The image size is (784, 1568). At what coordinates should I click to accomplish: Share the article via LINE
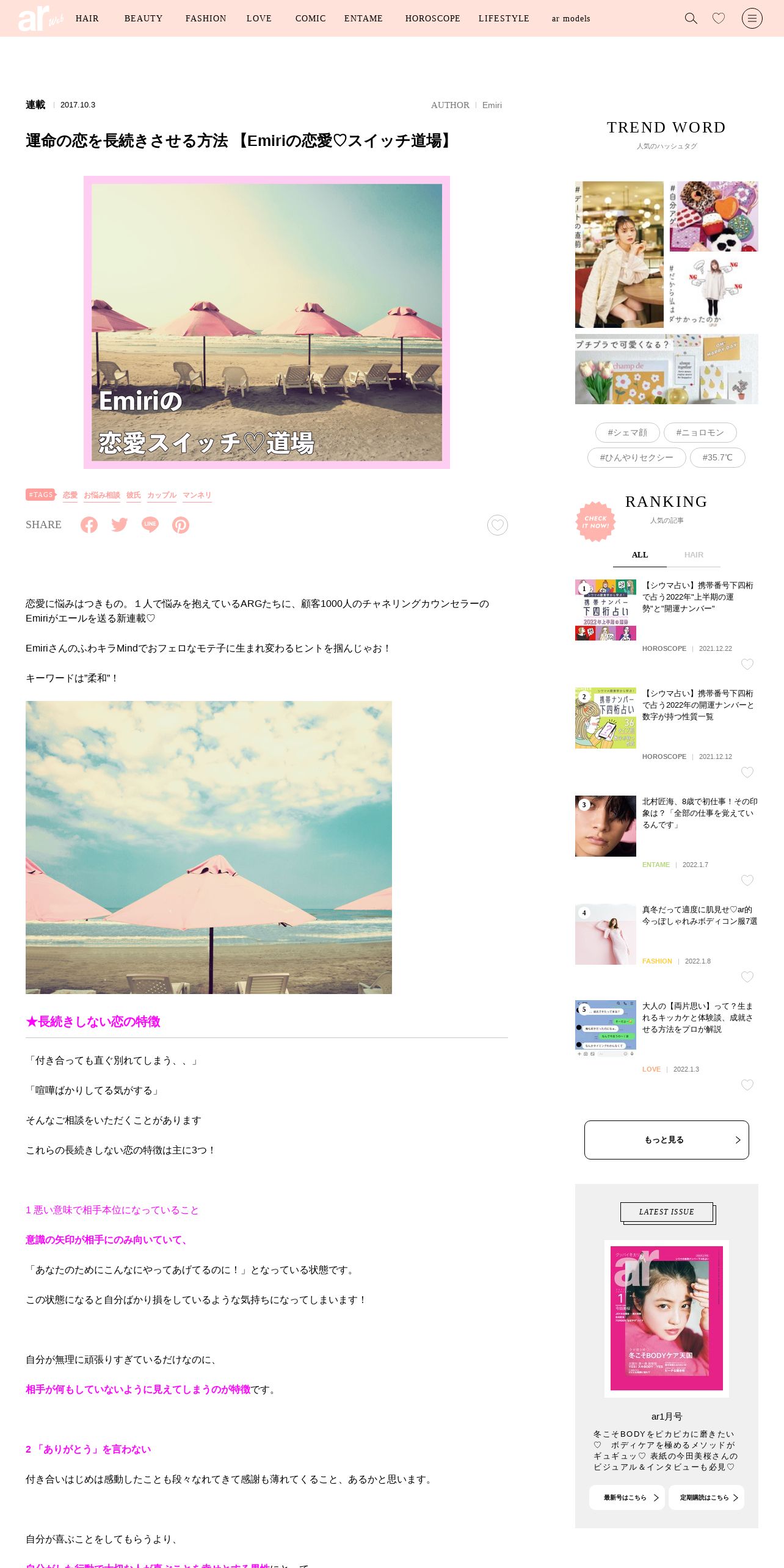point(150,524)
